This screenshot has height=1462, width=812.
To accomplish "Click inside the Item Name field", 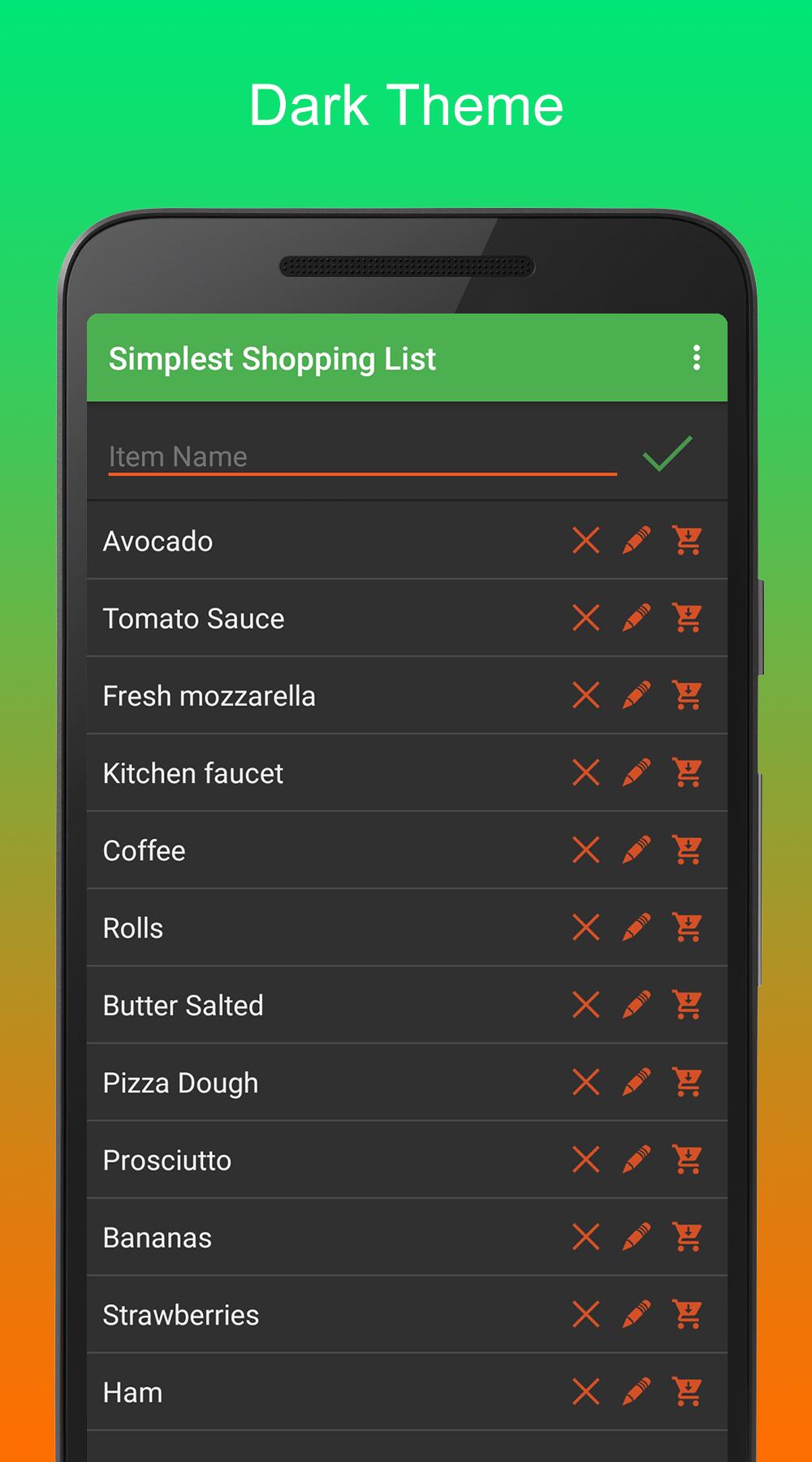I will click(x=325, y=456).
